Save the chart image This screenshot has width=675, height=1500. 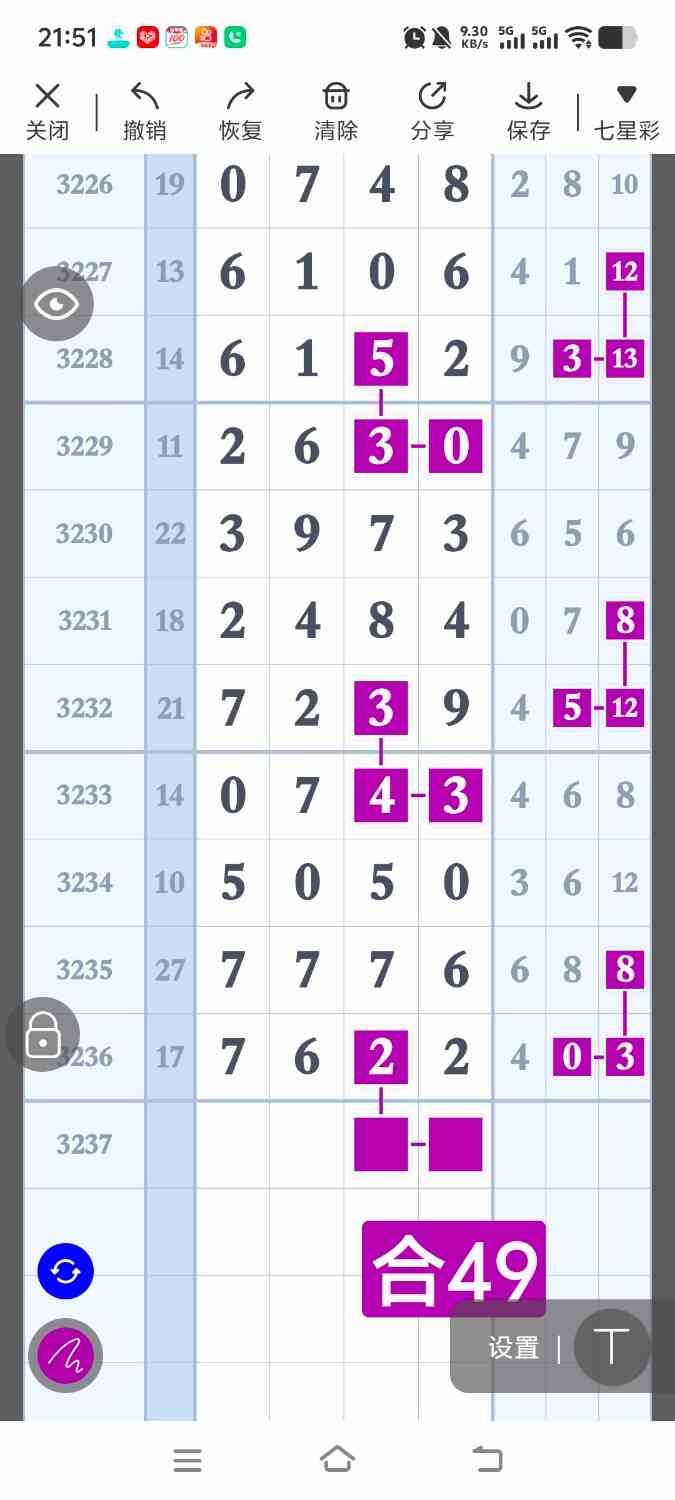click(x=528, y=111)
